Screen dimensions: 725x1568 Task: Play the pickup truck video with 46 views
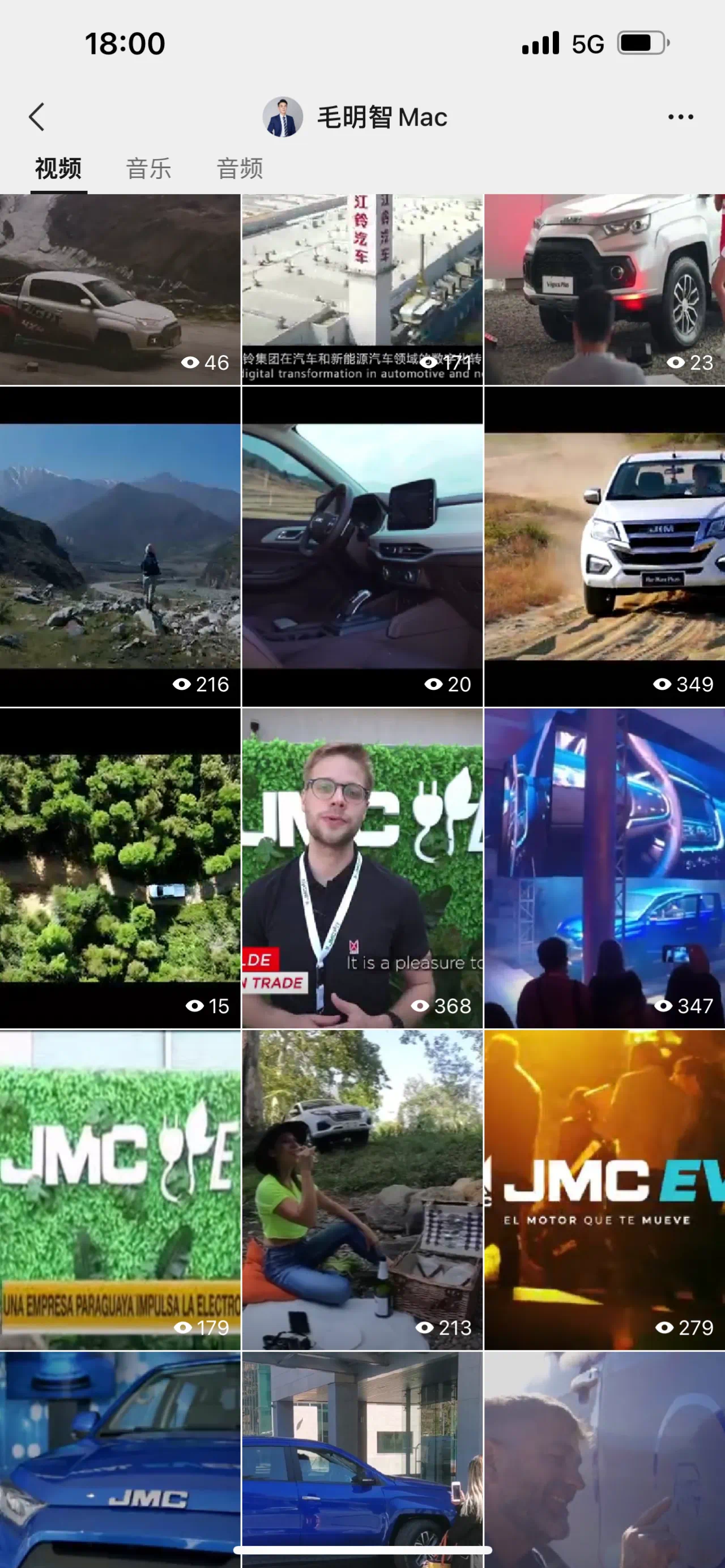click(x=120, y=289)
